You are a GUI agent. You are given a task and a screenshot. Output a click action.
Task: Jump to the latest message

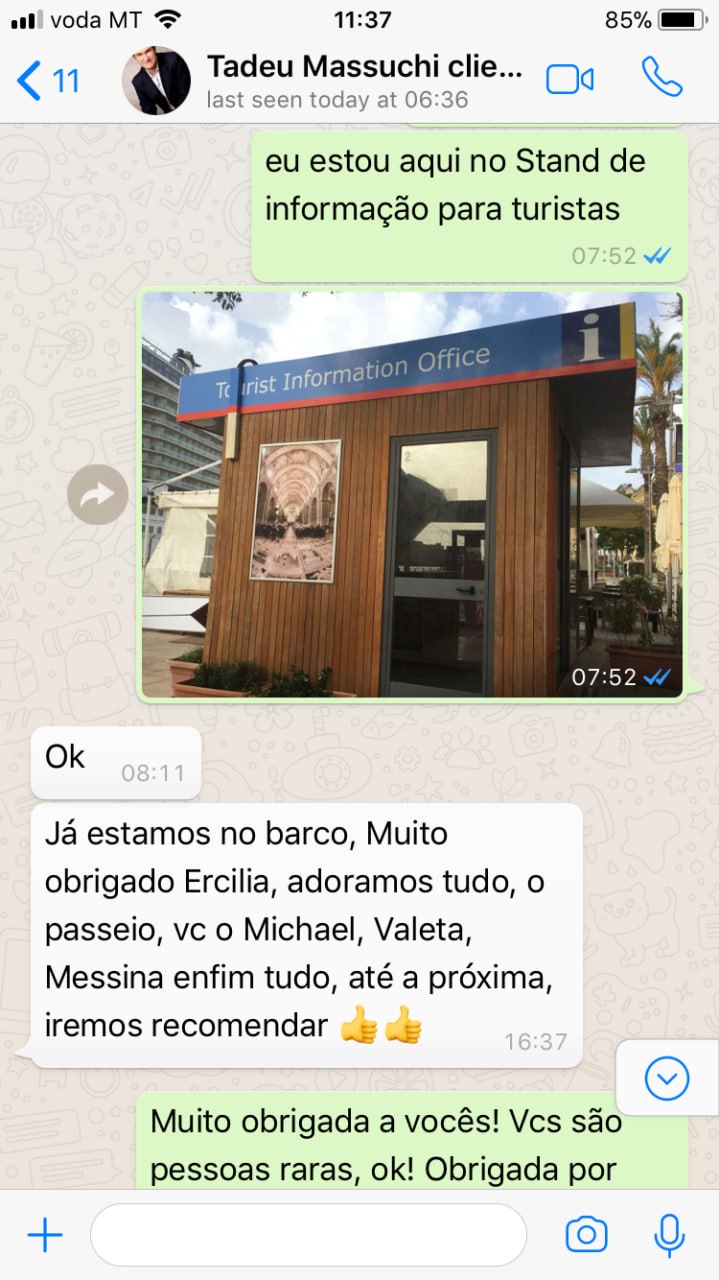(x=666, y=1077)
